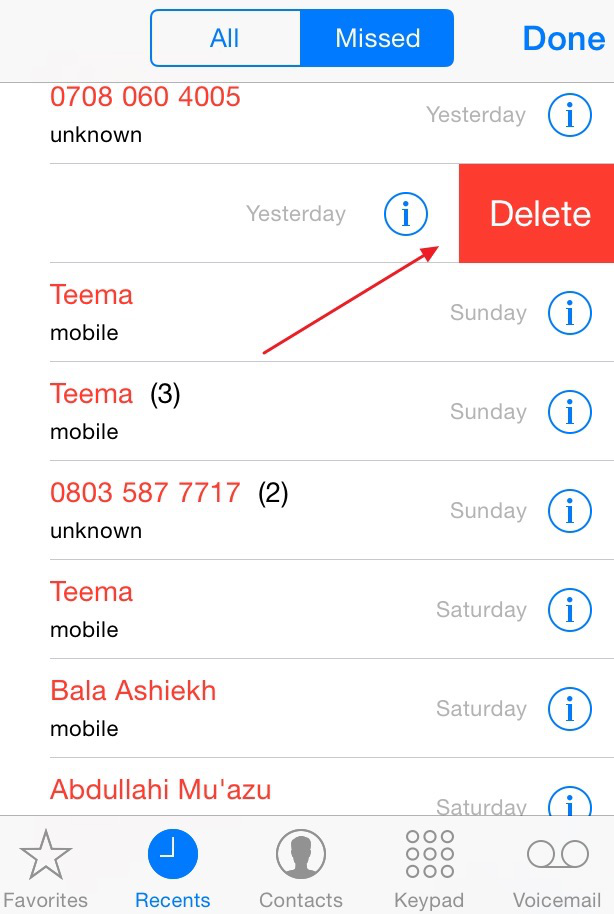This screenshot has width=614, height=914.
Task: Open info for 0803 587 7717
Action: click(x=570, y=511)
